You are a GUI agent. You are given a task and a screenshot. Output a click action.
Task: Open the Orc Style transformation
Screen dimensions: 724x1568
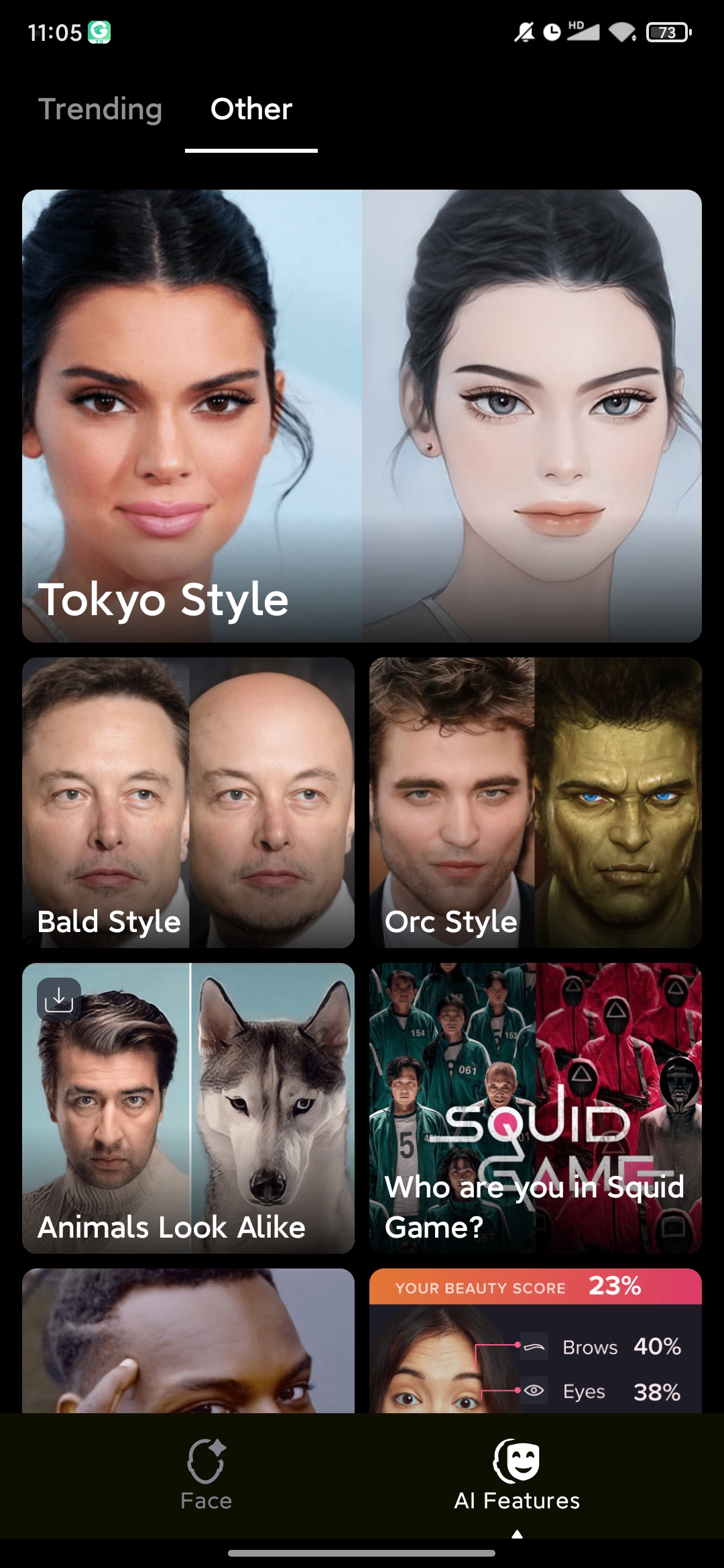(535, 804)
